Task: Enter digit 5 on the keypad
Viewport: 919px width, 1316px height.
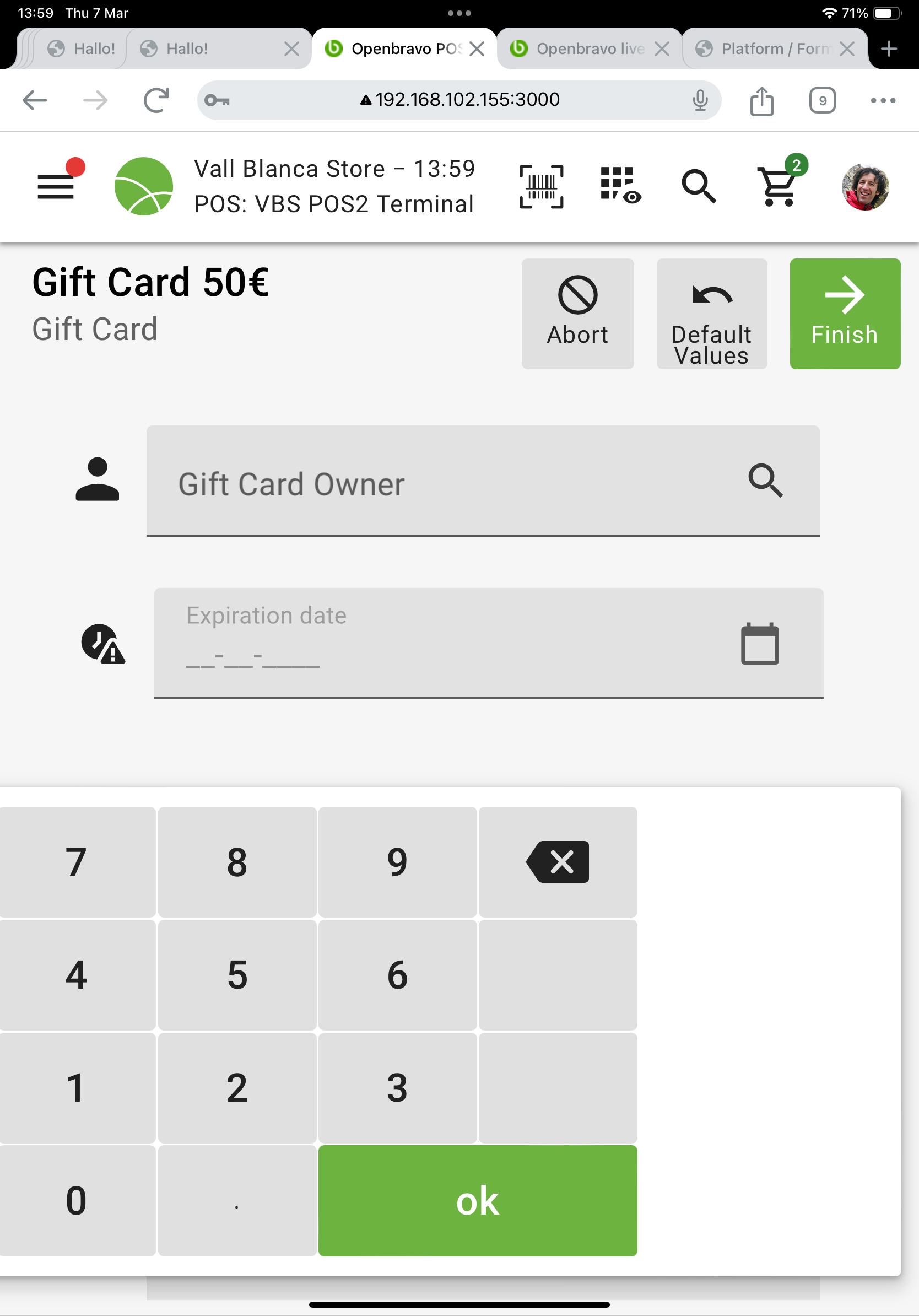Action: (x=236, y=974)
